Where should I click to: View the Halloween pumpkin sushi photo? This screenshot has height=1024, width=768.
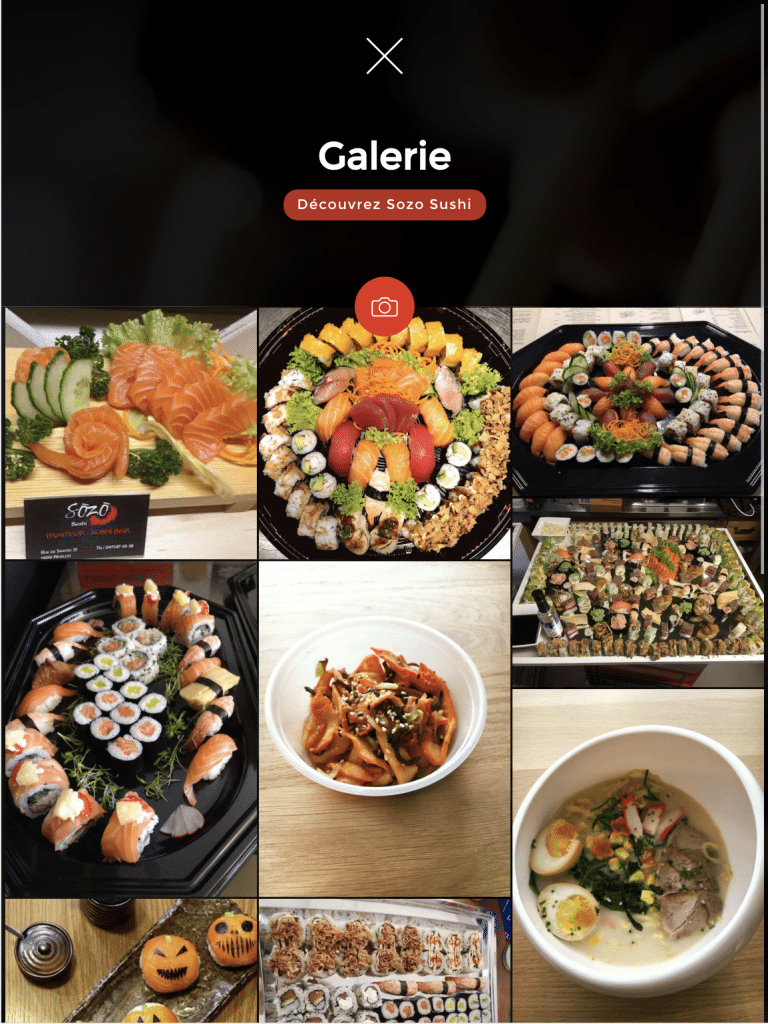[x=130, y=960]
